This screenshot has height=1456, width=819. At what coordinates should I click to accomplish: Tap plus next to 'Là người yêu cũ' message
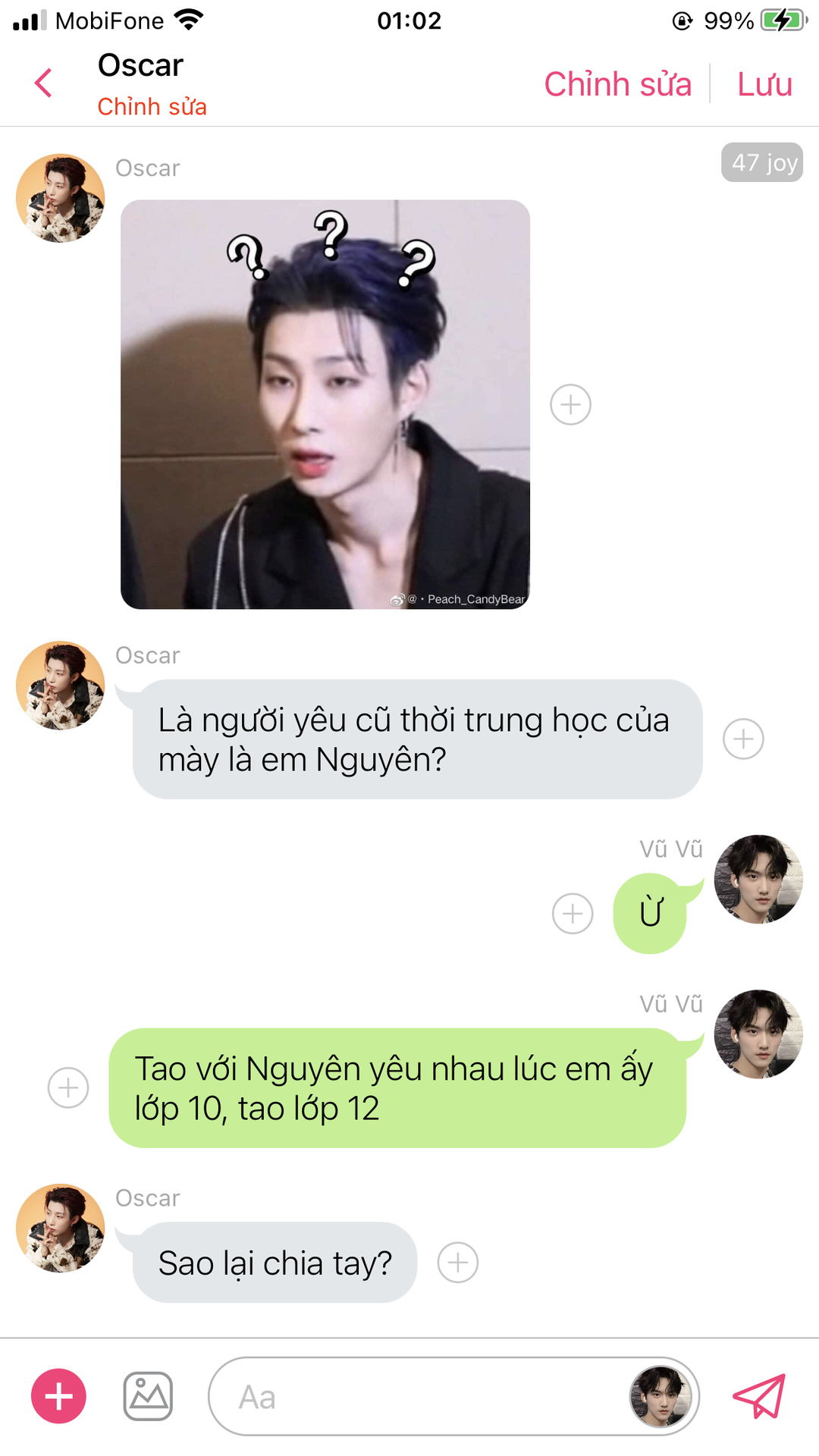coord(743,739)
